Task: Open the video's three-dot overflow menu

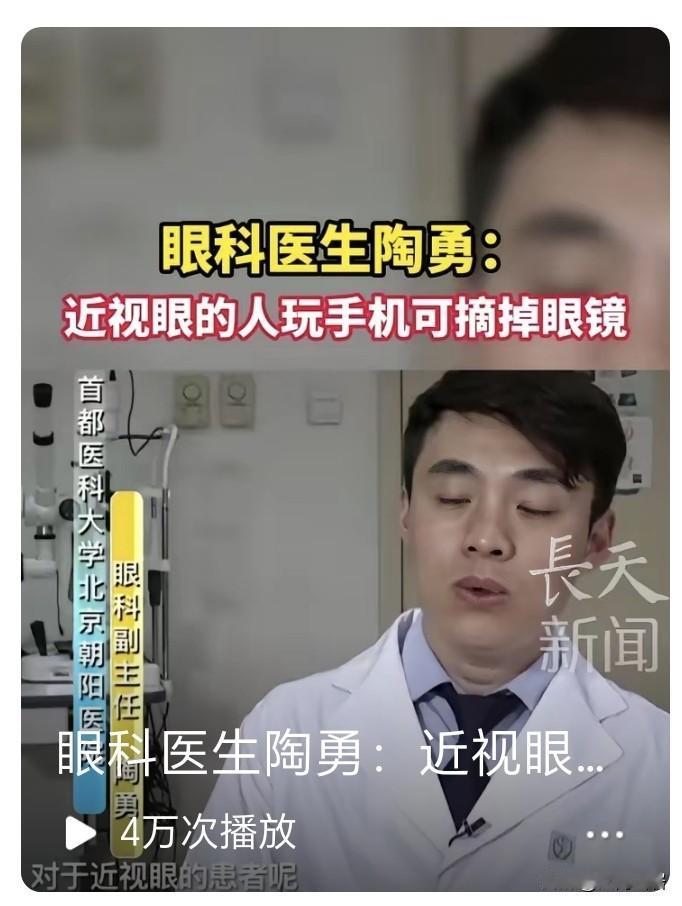Action: (x=605, y=834)
